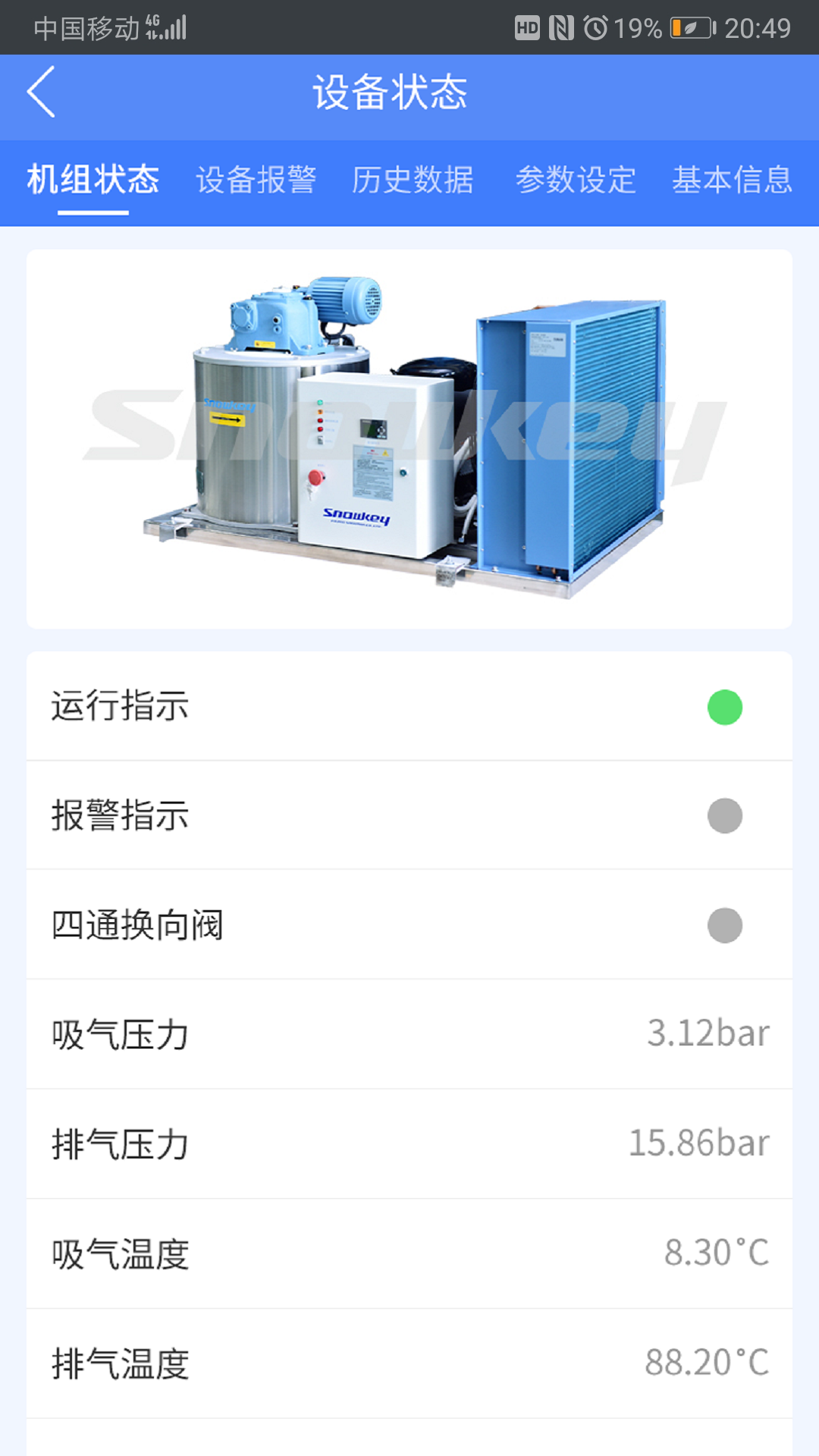The width and height of the screenshot is (819, 1456).
Task: Select the 吸气压力 row showing 3.12bar
Action: [409, 1035]
